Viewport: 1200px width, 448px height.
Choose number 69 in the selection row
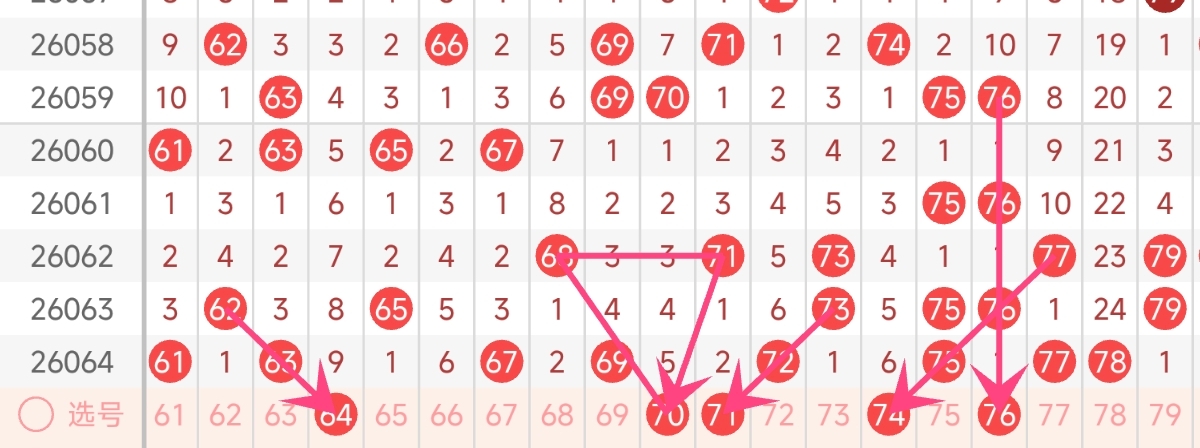tap(612, 414)
